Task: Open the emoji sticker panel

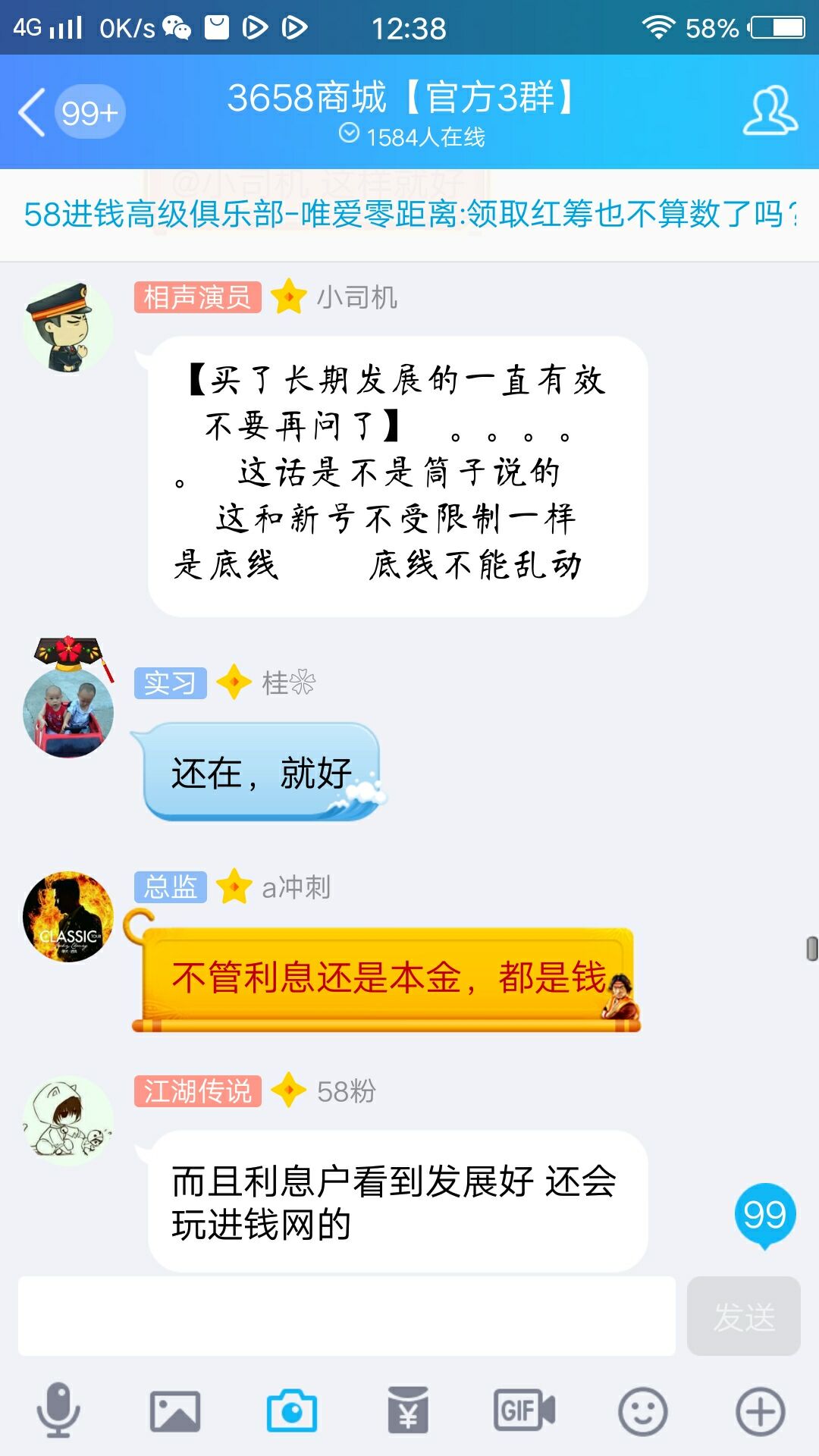Action: click(x=642, y=1410)
